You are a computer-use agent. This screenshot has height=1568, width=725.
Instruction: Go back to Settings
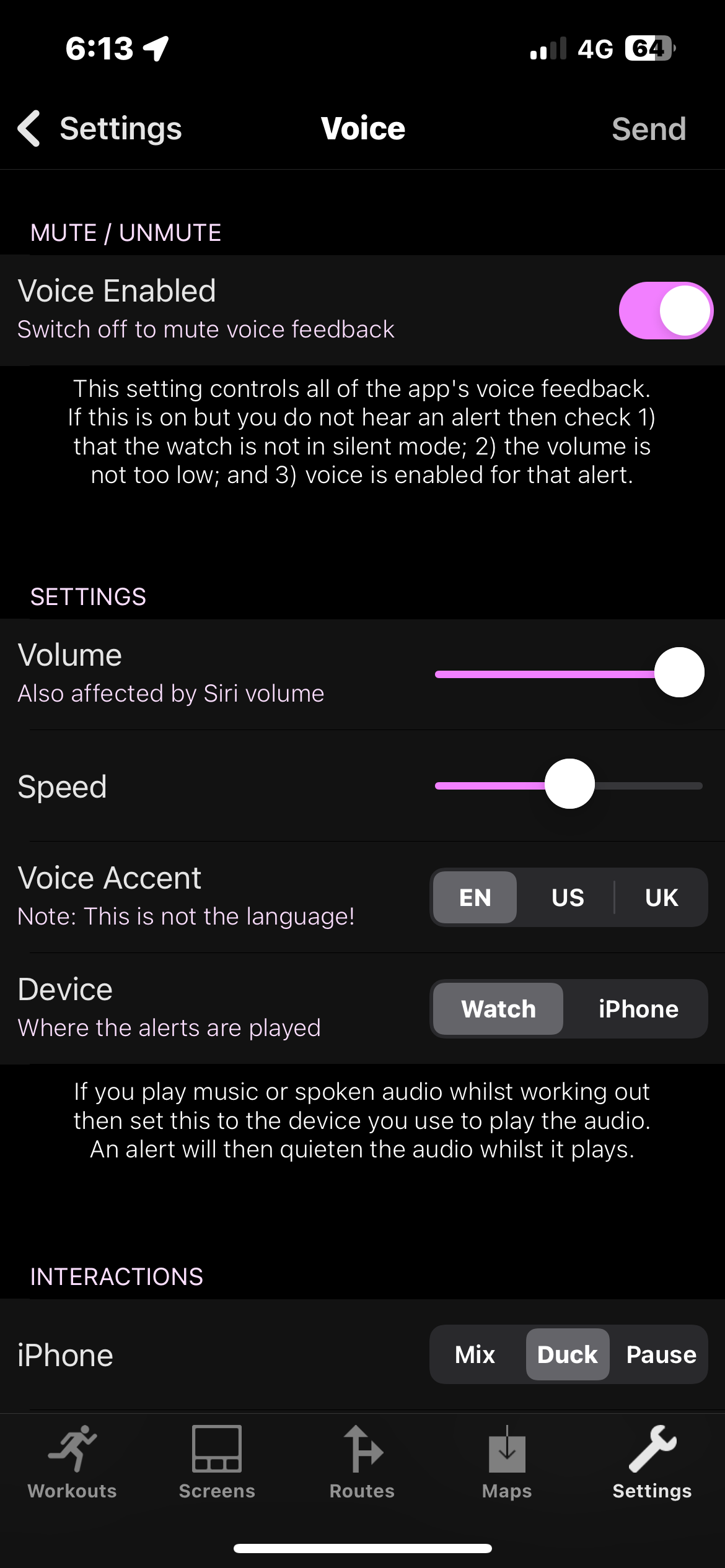100,129
